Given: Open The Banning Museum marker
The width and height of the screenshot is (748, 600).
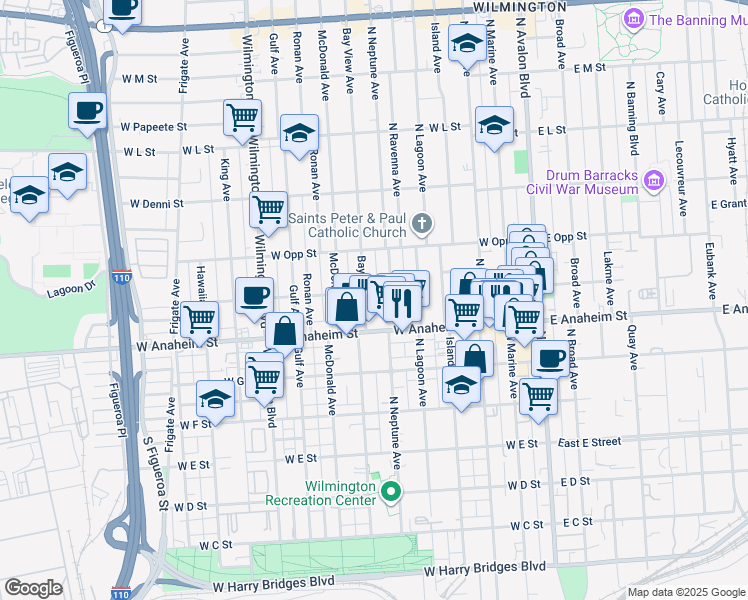Looking at the screenshot, I should [634, 20].
